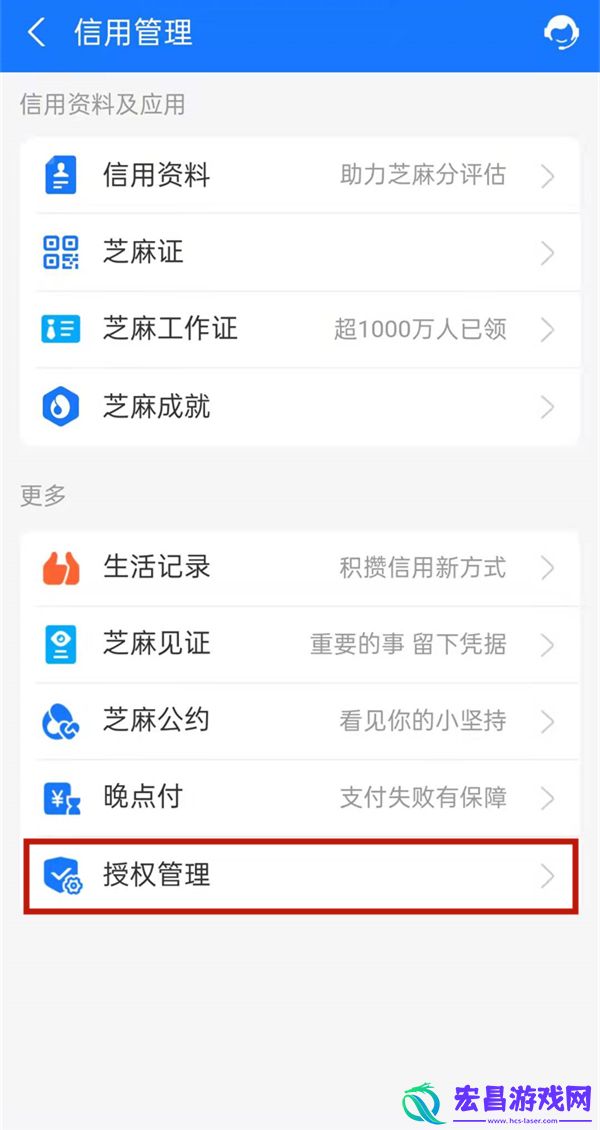This screenshot has width=600, height=1130.
Task: Open 生活记录 row
Action: tap(300, 568)
